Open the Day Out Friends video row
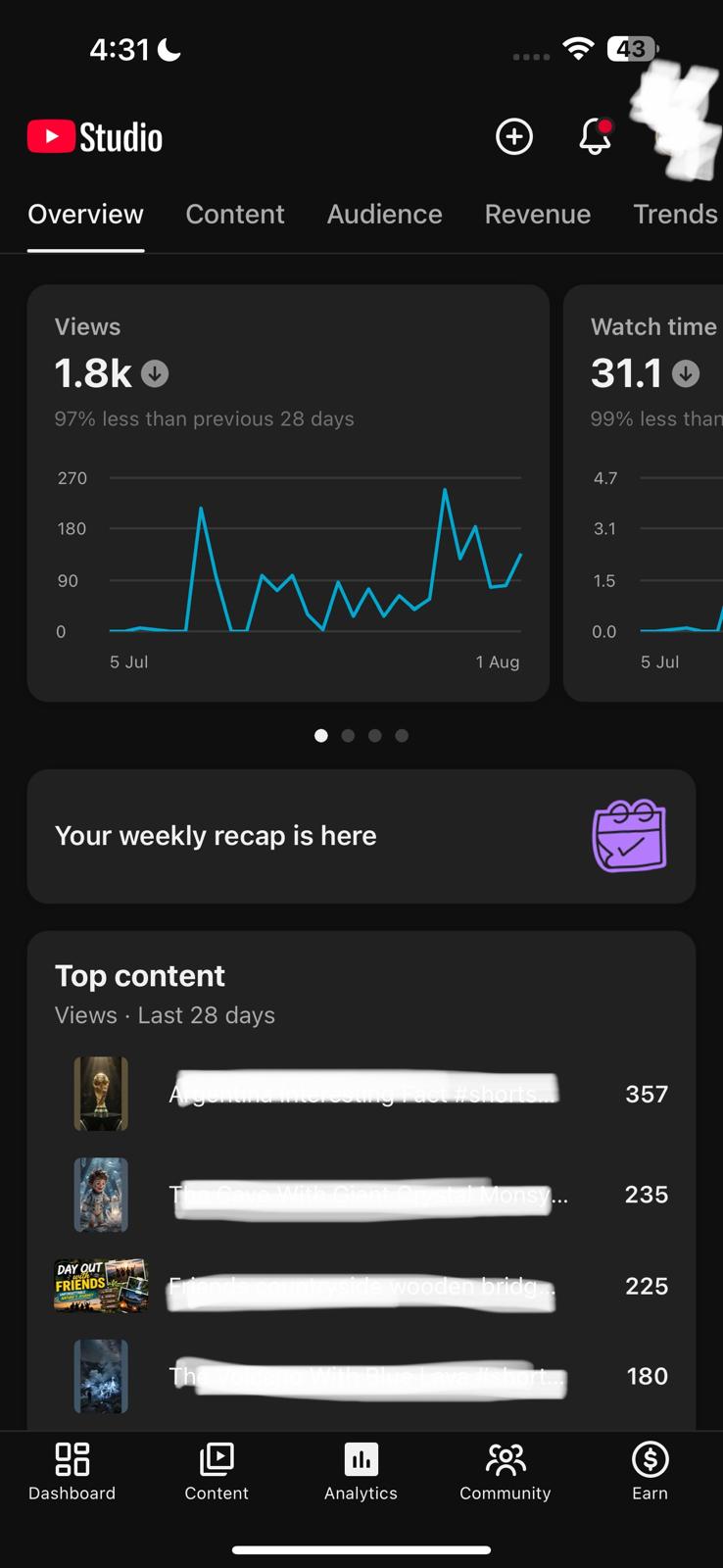Image resolution: width=723 pixels, height=1568 pixels. [361, 1286]
